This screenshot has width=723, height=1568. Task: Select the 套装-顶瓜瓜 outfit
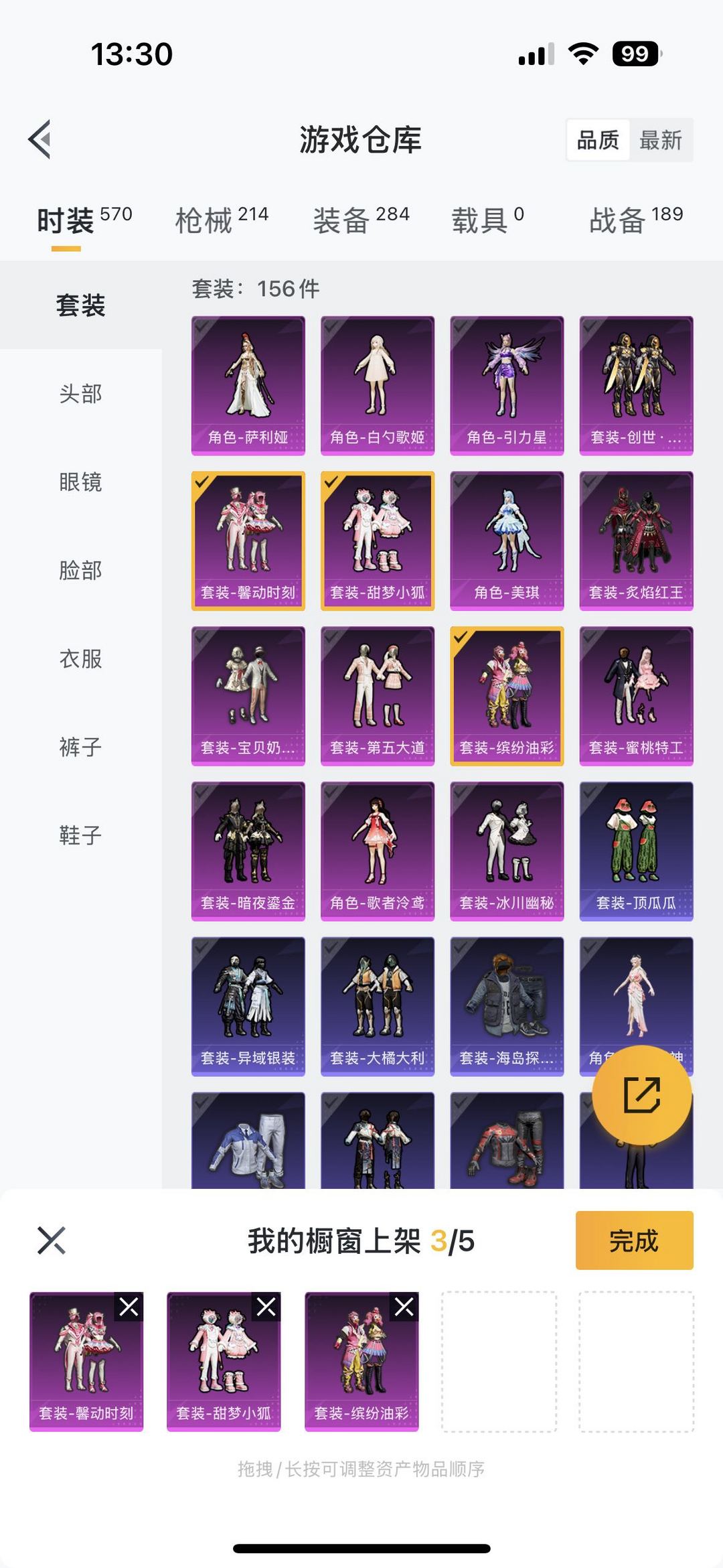(636, 851)
